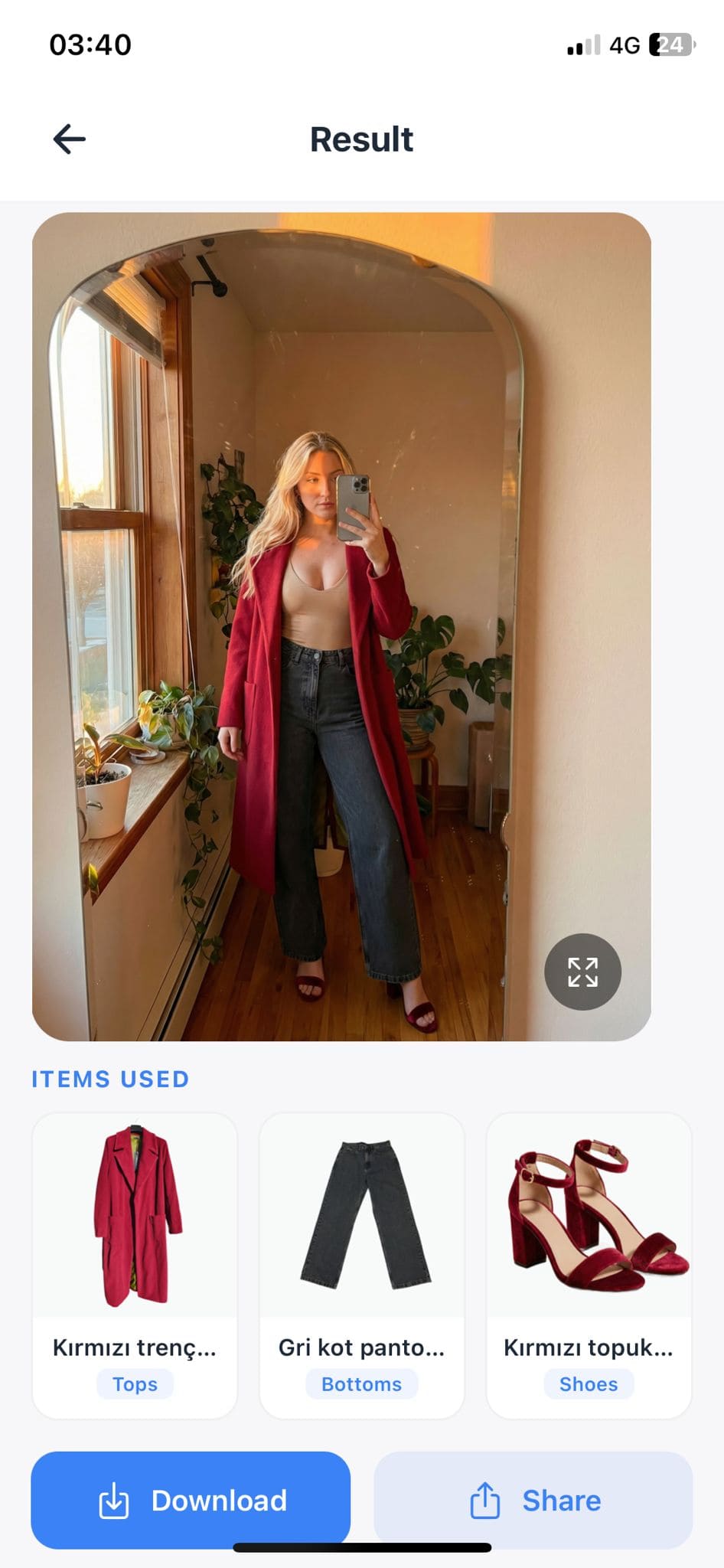724x1568 pixels.
Task: Tap the Bottoms category tag
Action: [x=361, y=1383]
